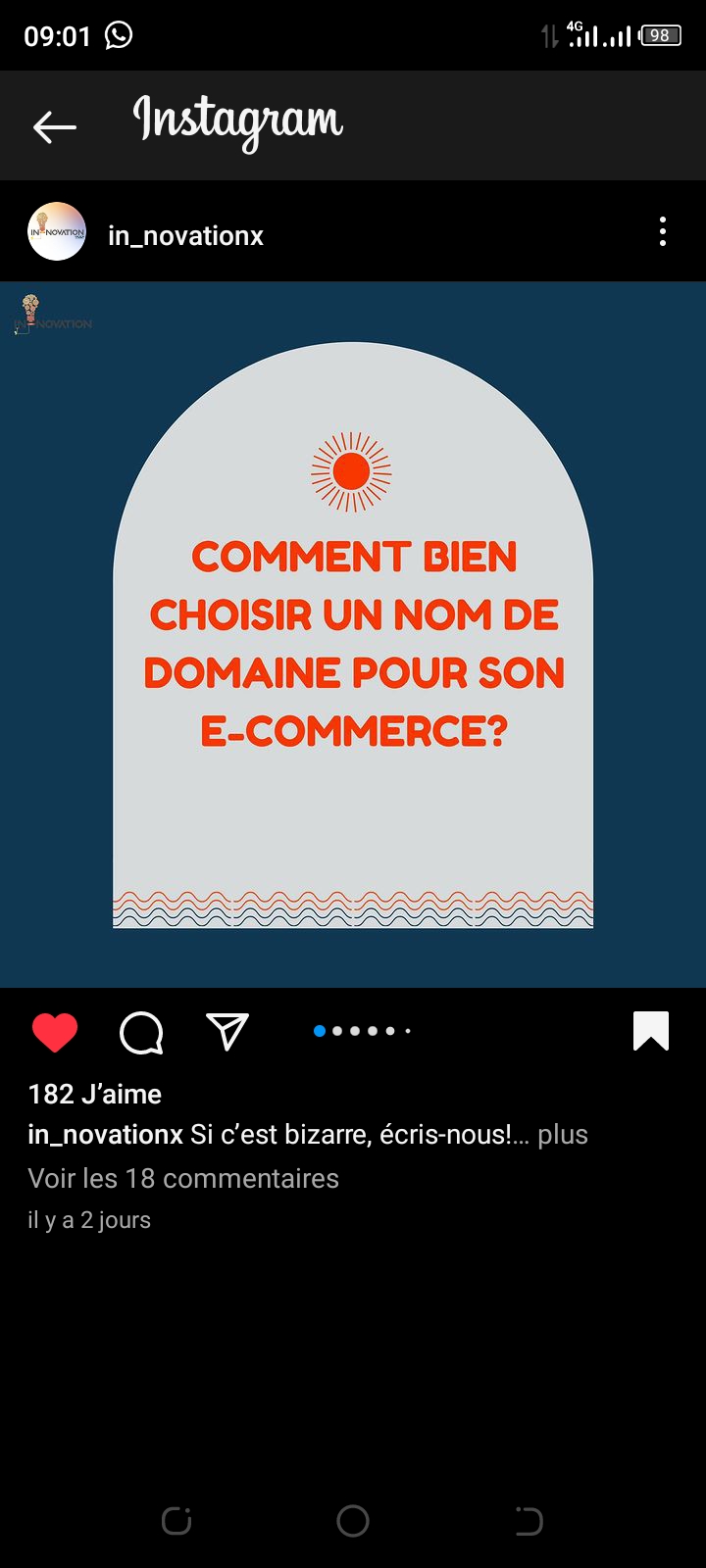
Task: Open the comment bubble icon
Action: pos(141,1033)
